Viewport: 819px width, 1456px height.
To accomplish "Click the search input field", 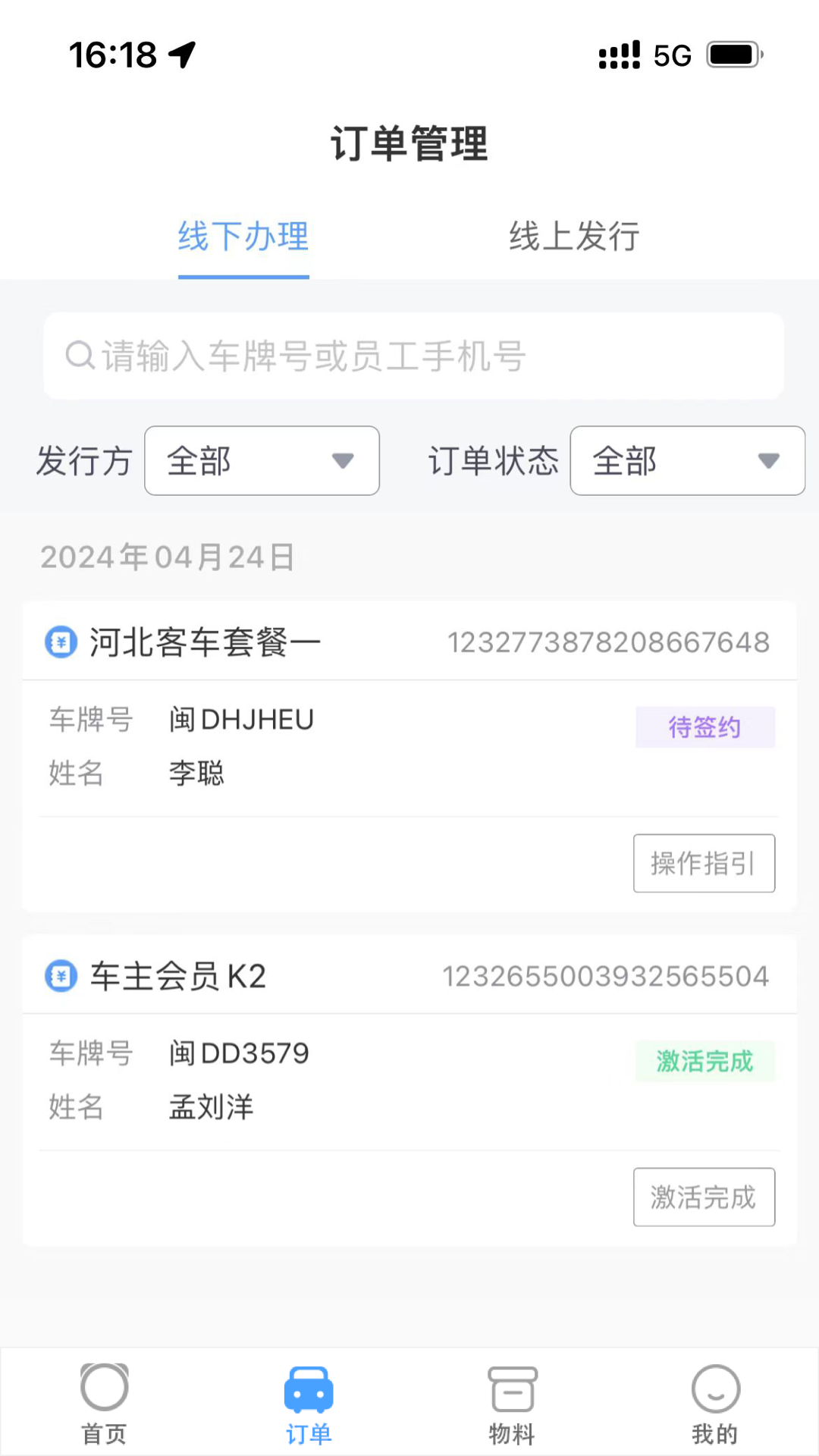I will (413, 355).
